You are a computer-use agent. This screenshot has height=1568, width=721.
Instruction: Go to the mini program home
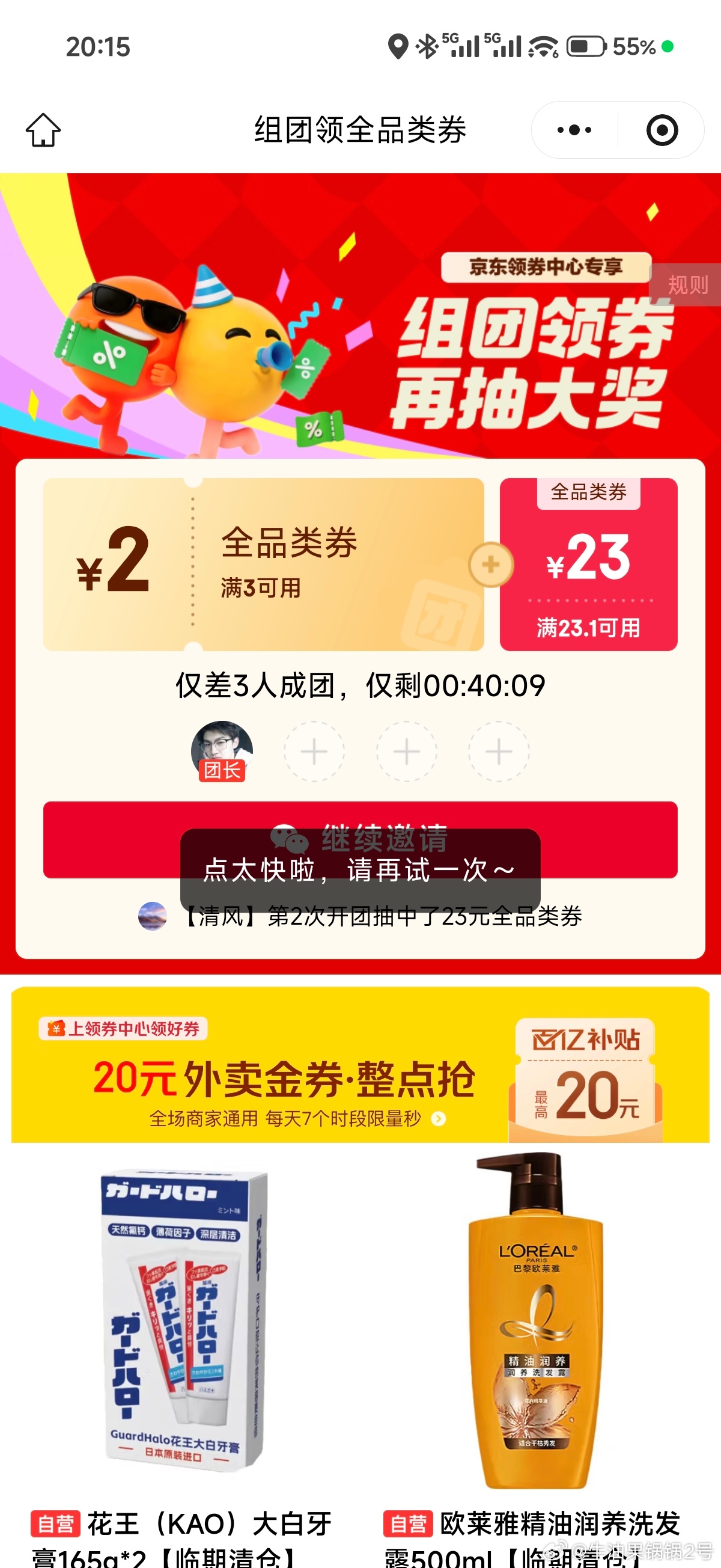click(x=43, y=130)
